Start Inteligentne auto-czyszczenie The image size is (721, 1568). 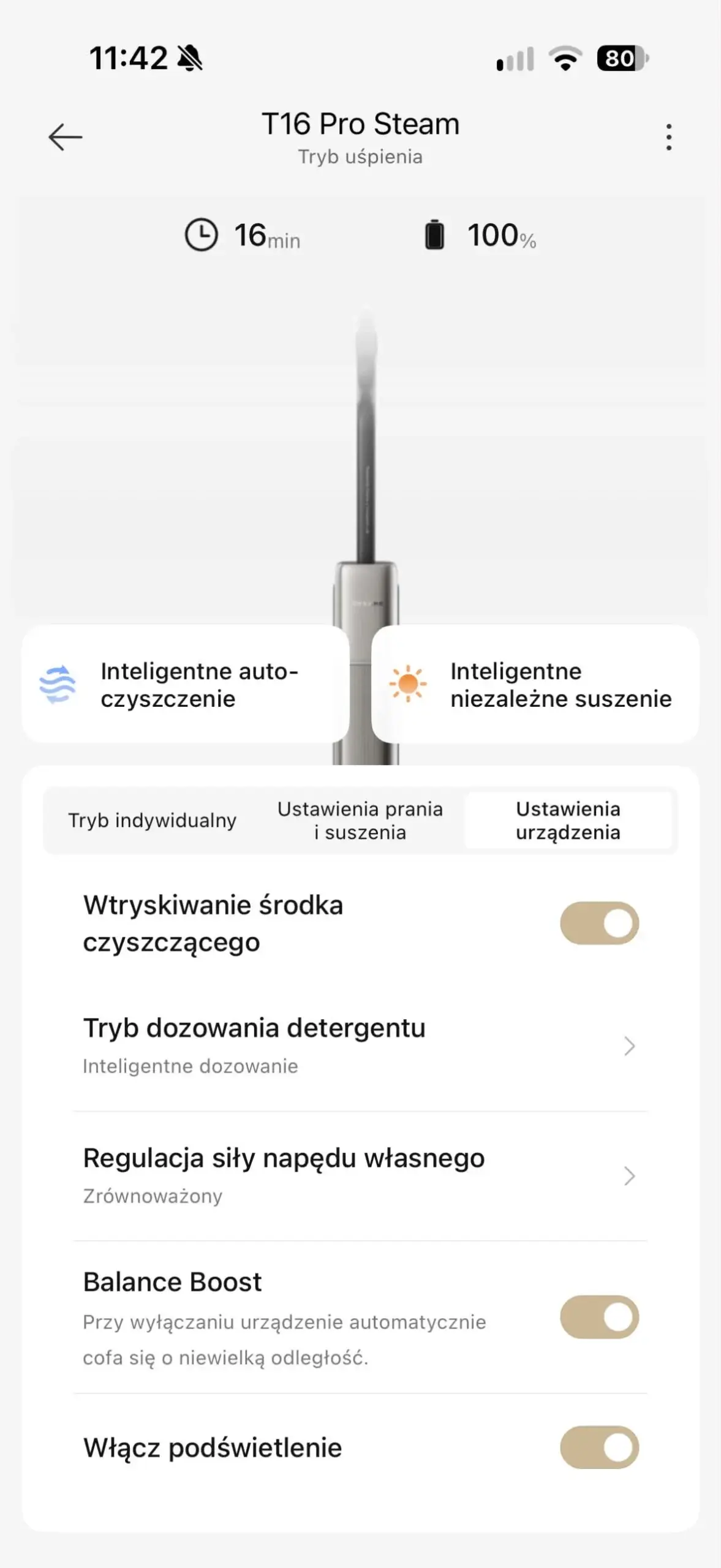(186, 684)
